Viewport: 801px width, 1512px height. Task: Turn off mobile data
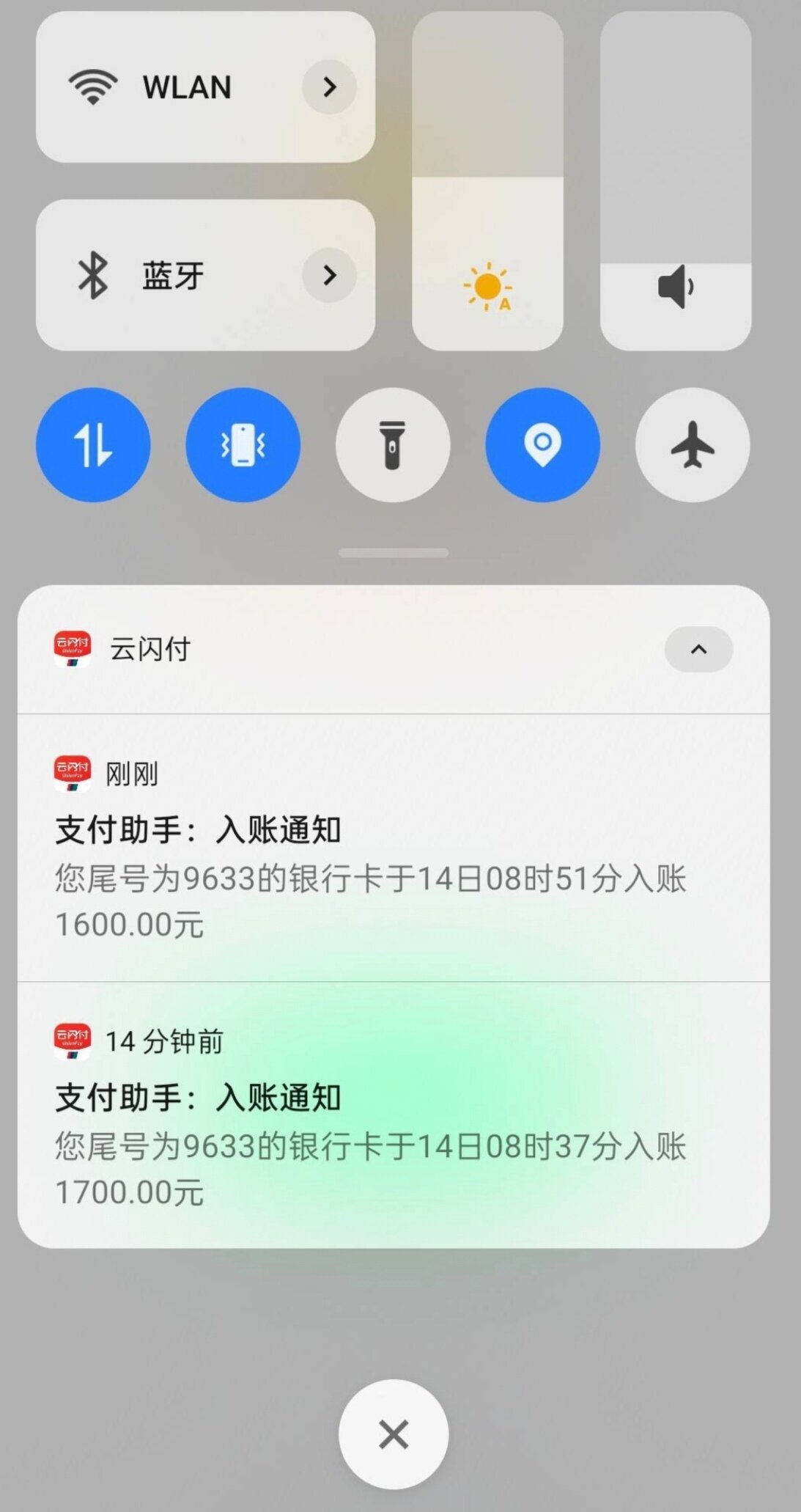[x=93, y=445]
